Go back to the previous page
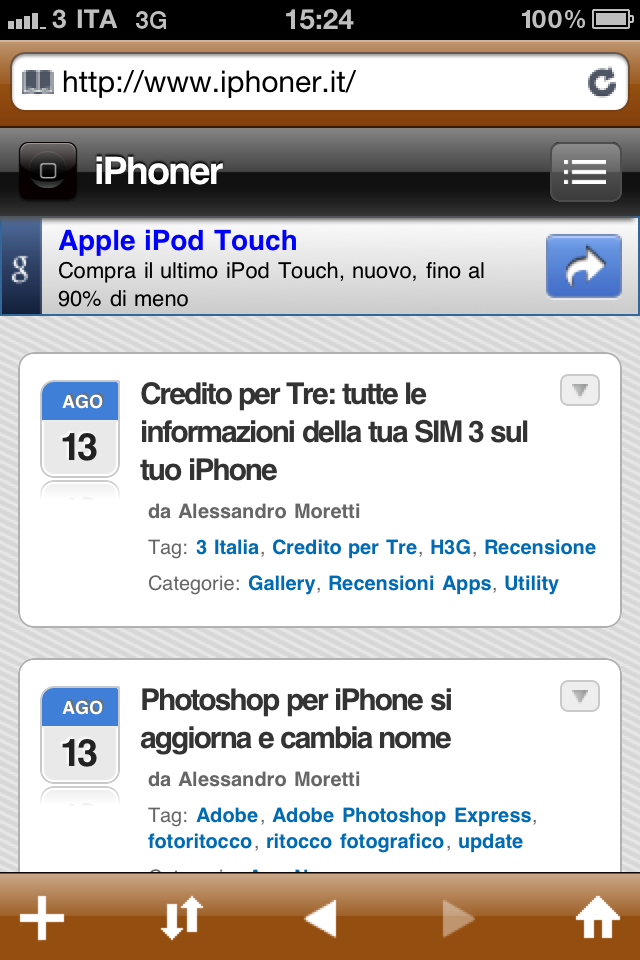Viewport: 640px width, 960px height. click(320, 918)
